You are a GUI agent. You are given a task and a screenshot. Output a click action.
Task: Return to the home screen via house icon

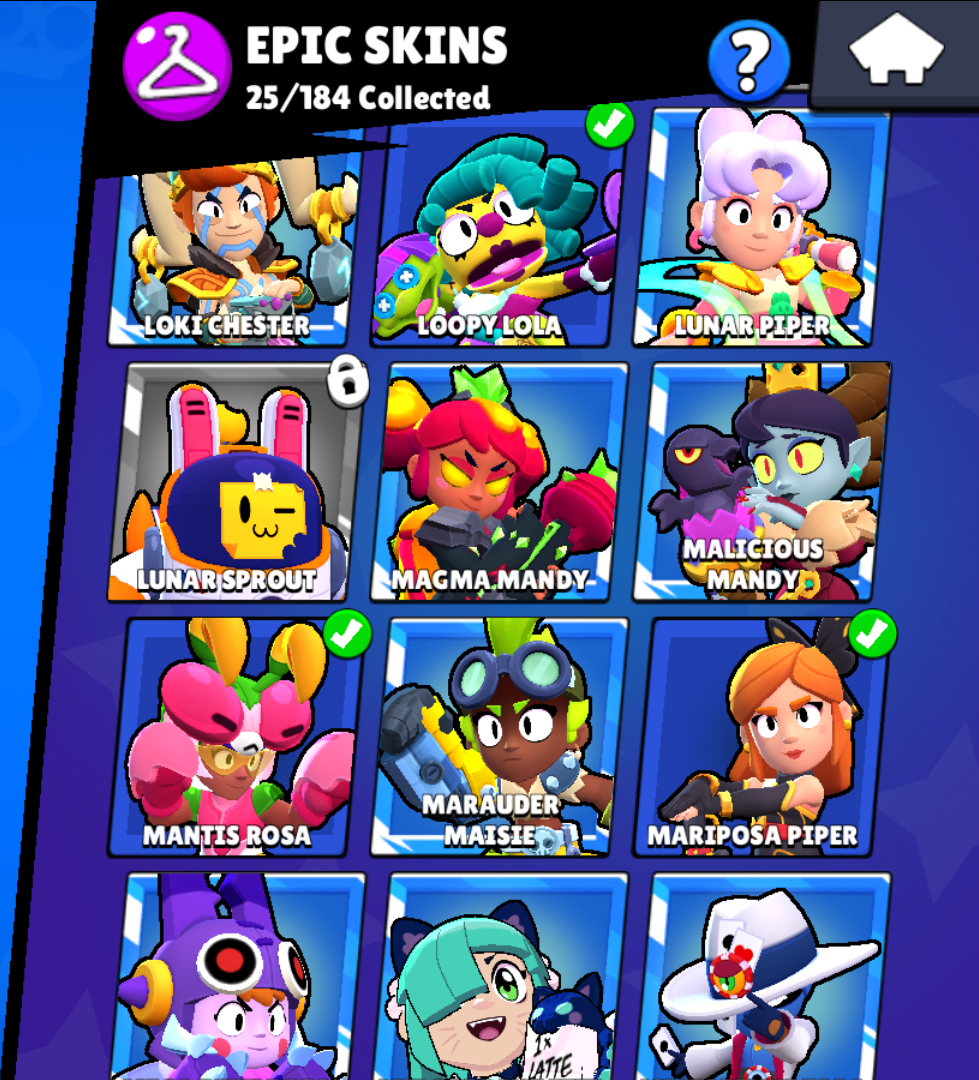(x=897, y=52)
